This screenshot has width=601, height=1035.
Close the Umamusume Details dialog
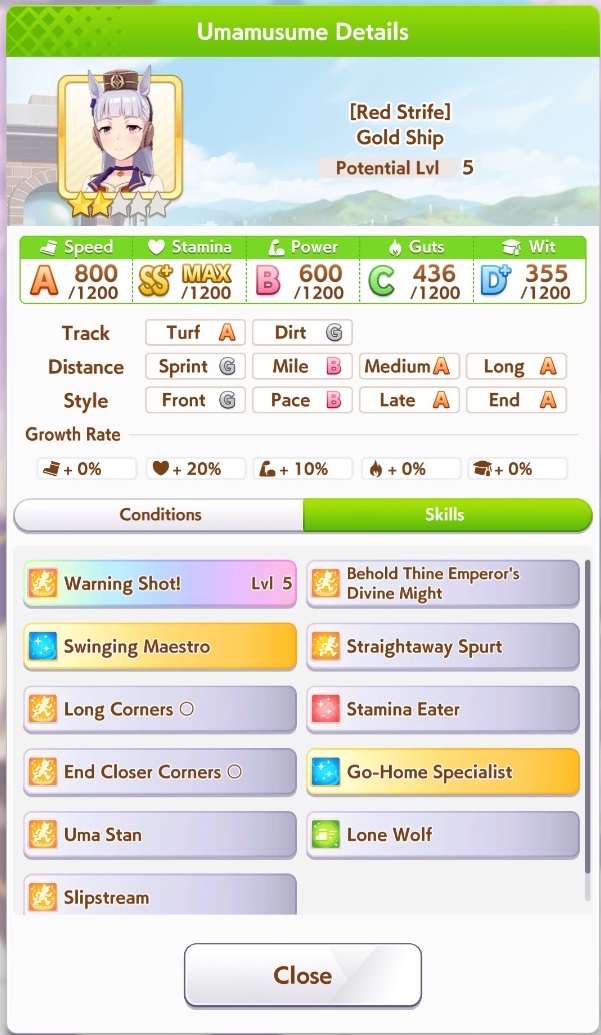(x=302, y=975)
